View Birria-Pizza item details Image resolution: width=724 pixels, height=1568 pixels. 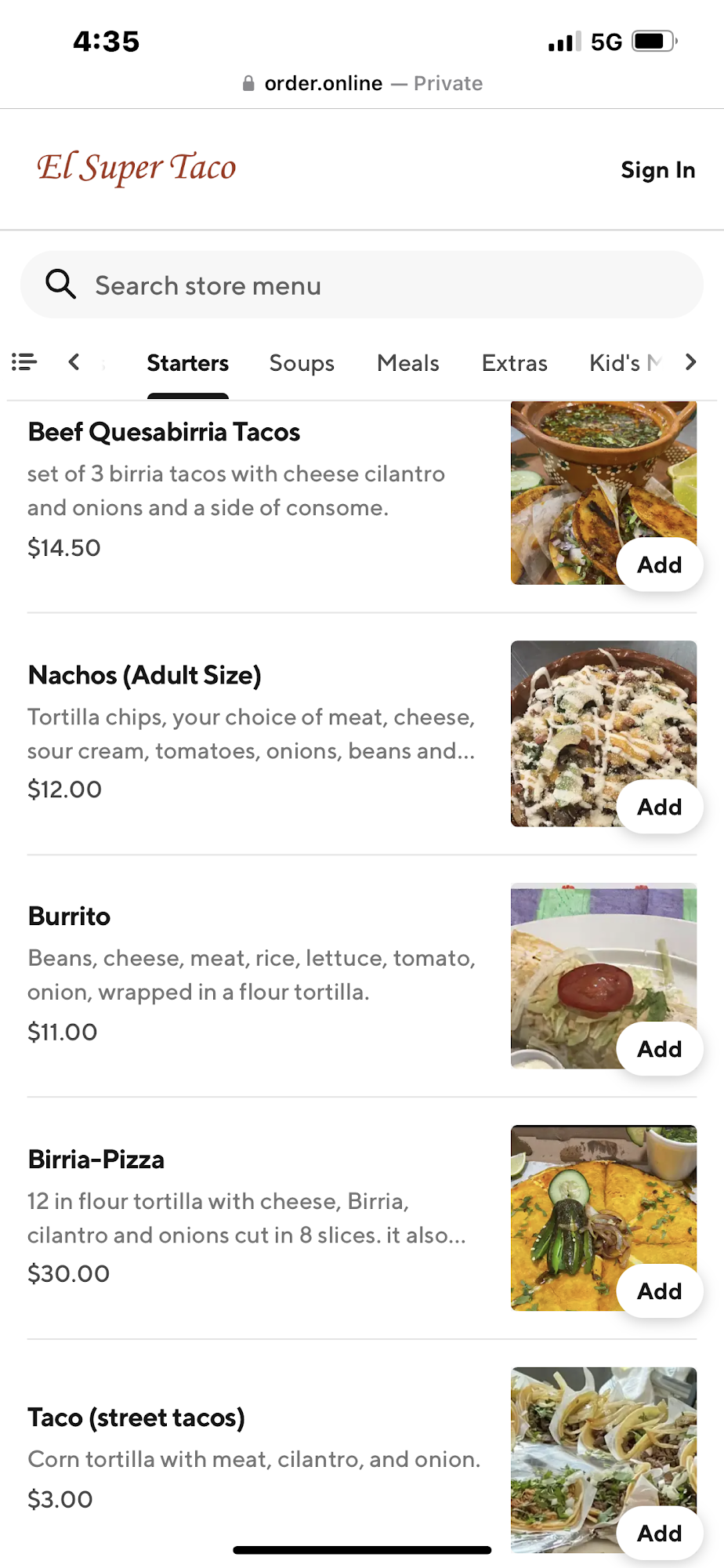tap(96, 1160)
